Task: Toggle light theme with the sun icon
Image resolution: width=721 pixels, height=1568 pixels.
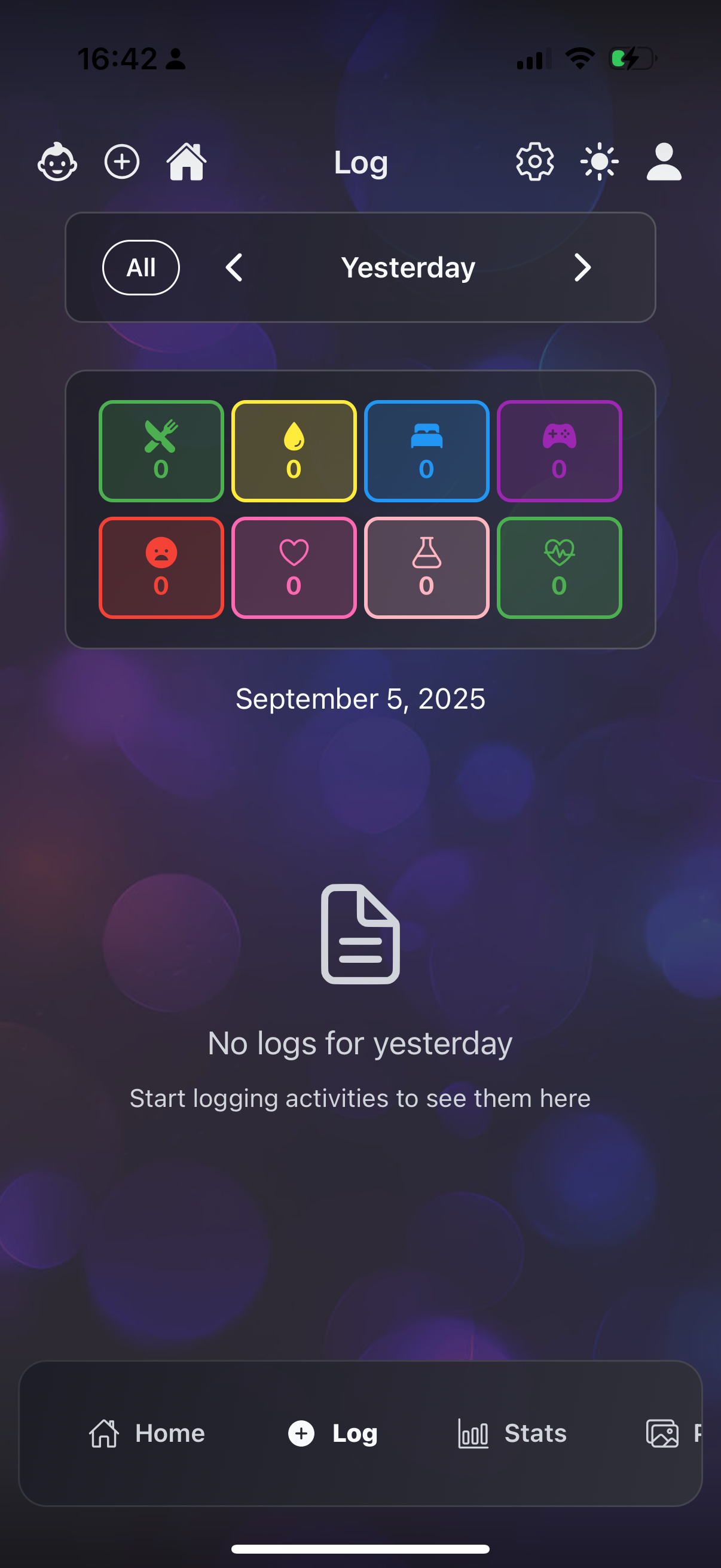Action: point(599,162)
